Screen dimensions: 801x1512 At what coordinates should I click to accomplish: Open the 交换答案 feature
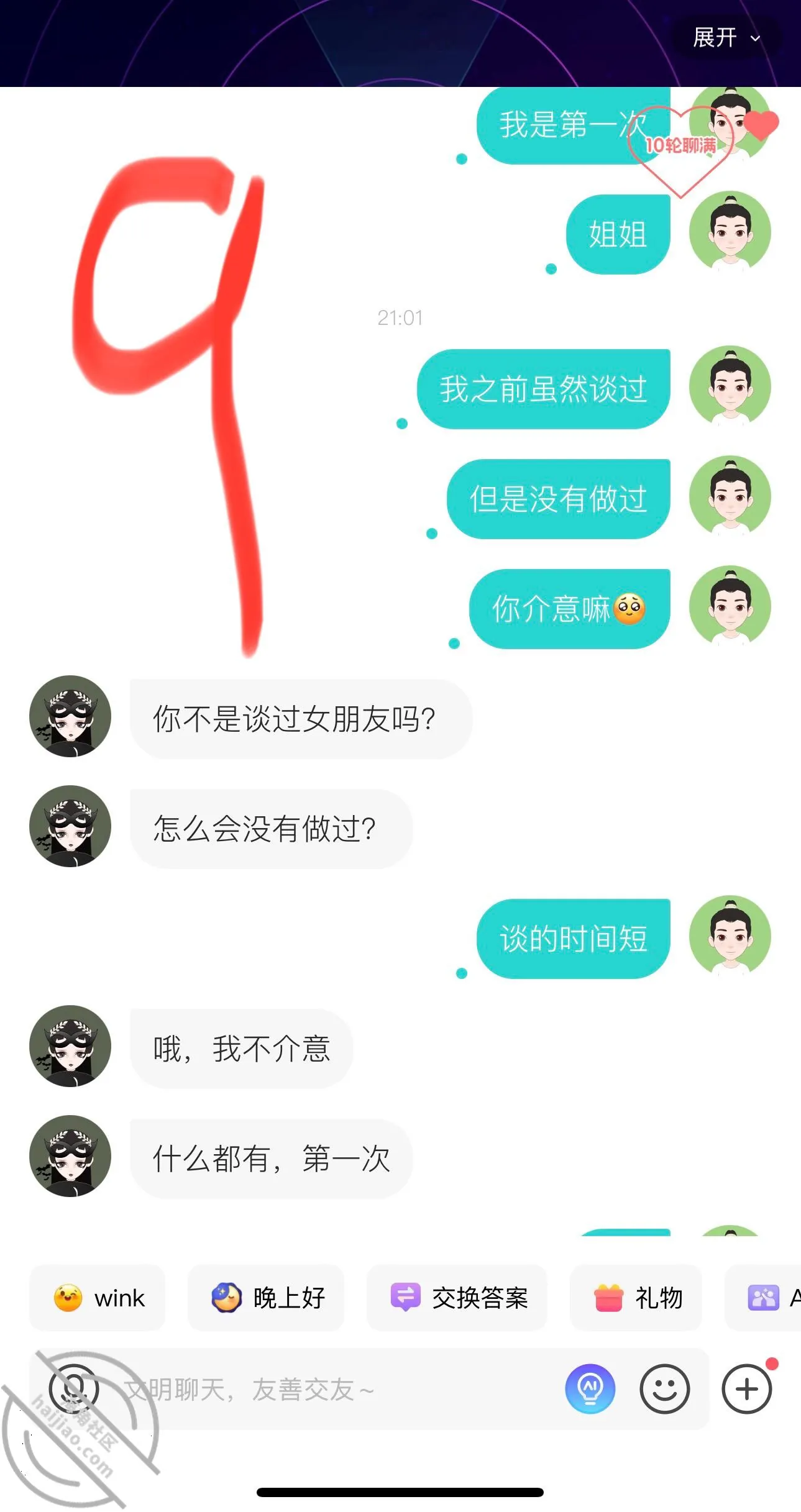point(457,1298)
